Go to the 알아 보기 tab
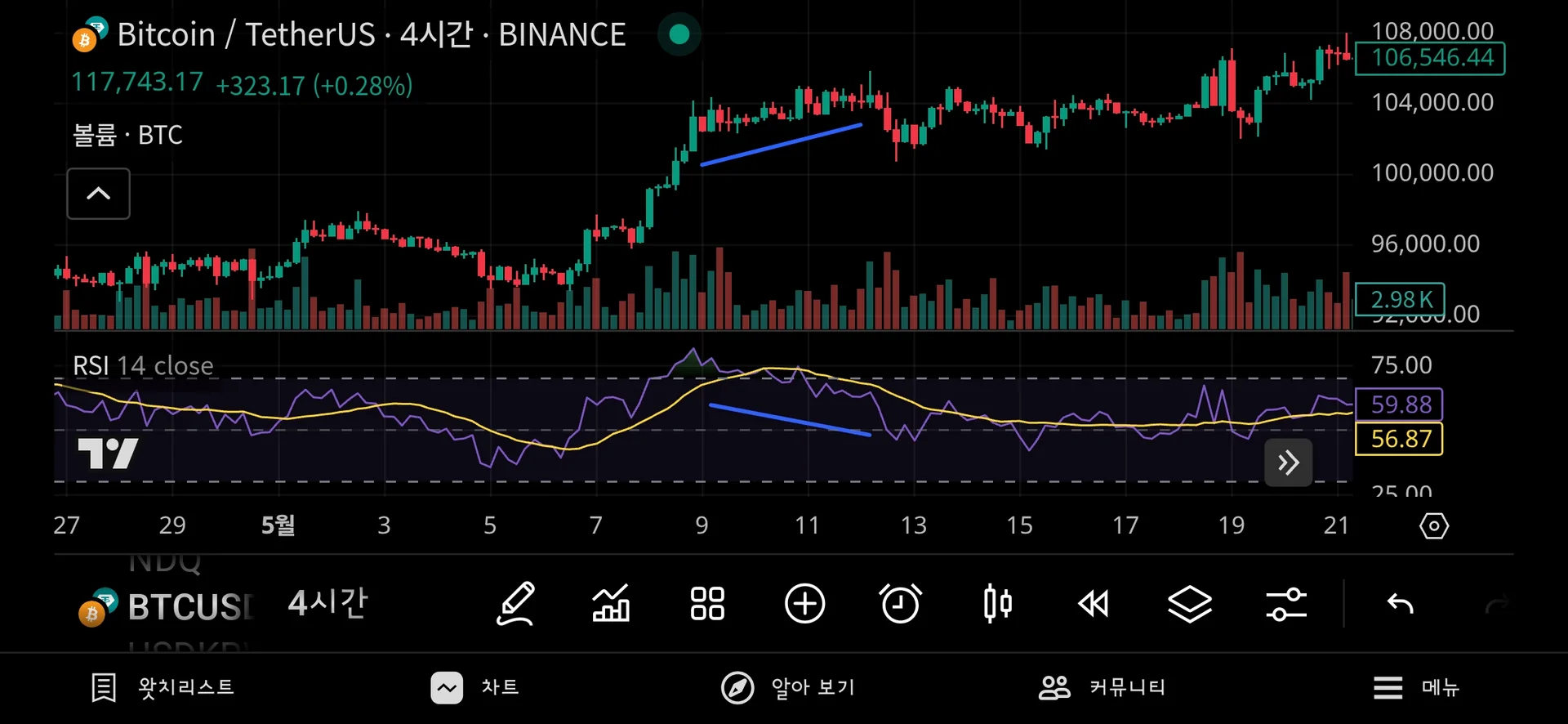The image size is (1568, 724). tap(788, 687)
